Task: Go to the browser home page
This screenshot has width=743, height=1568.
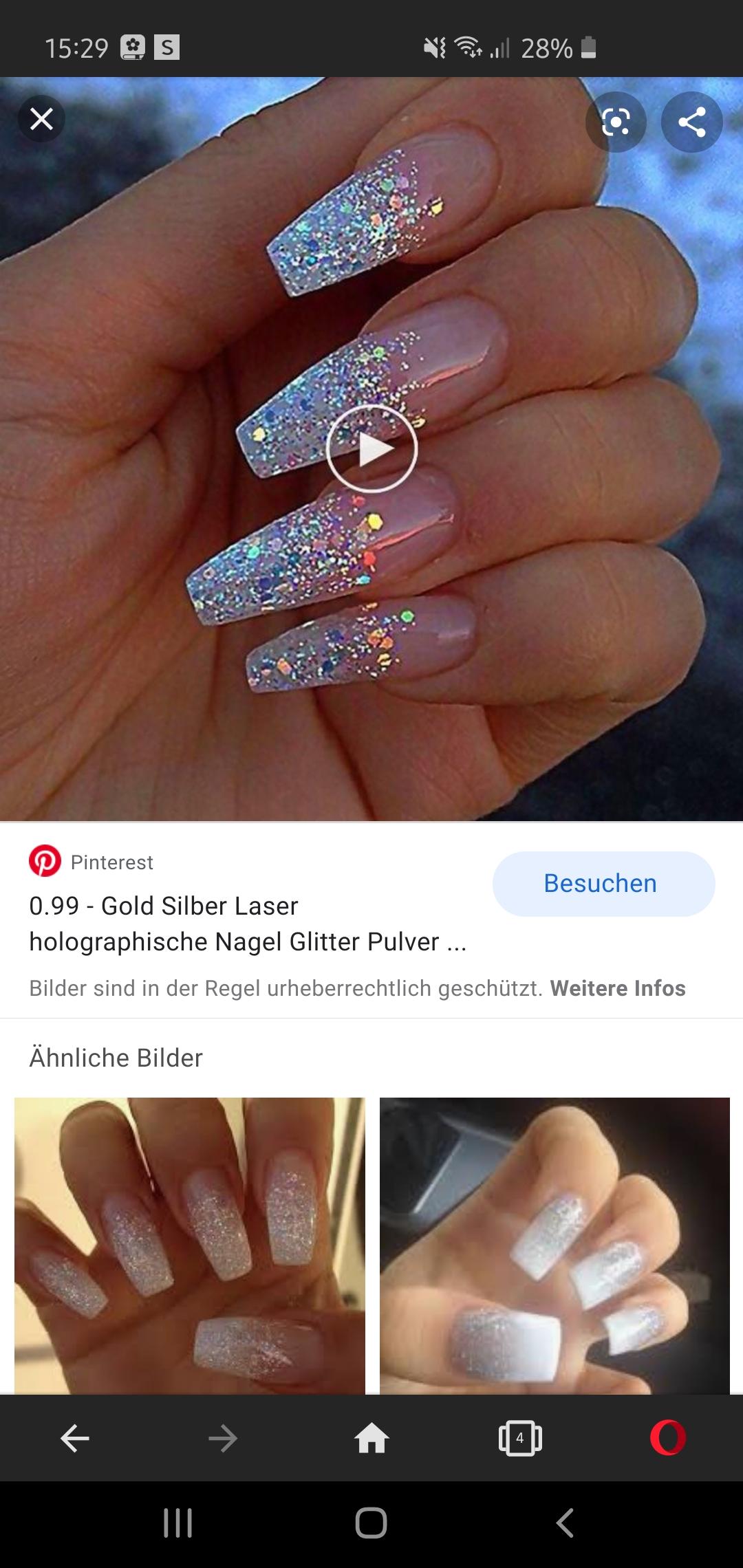Action: point(371,1438)
